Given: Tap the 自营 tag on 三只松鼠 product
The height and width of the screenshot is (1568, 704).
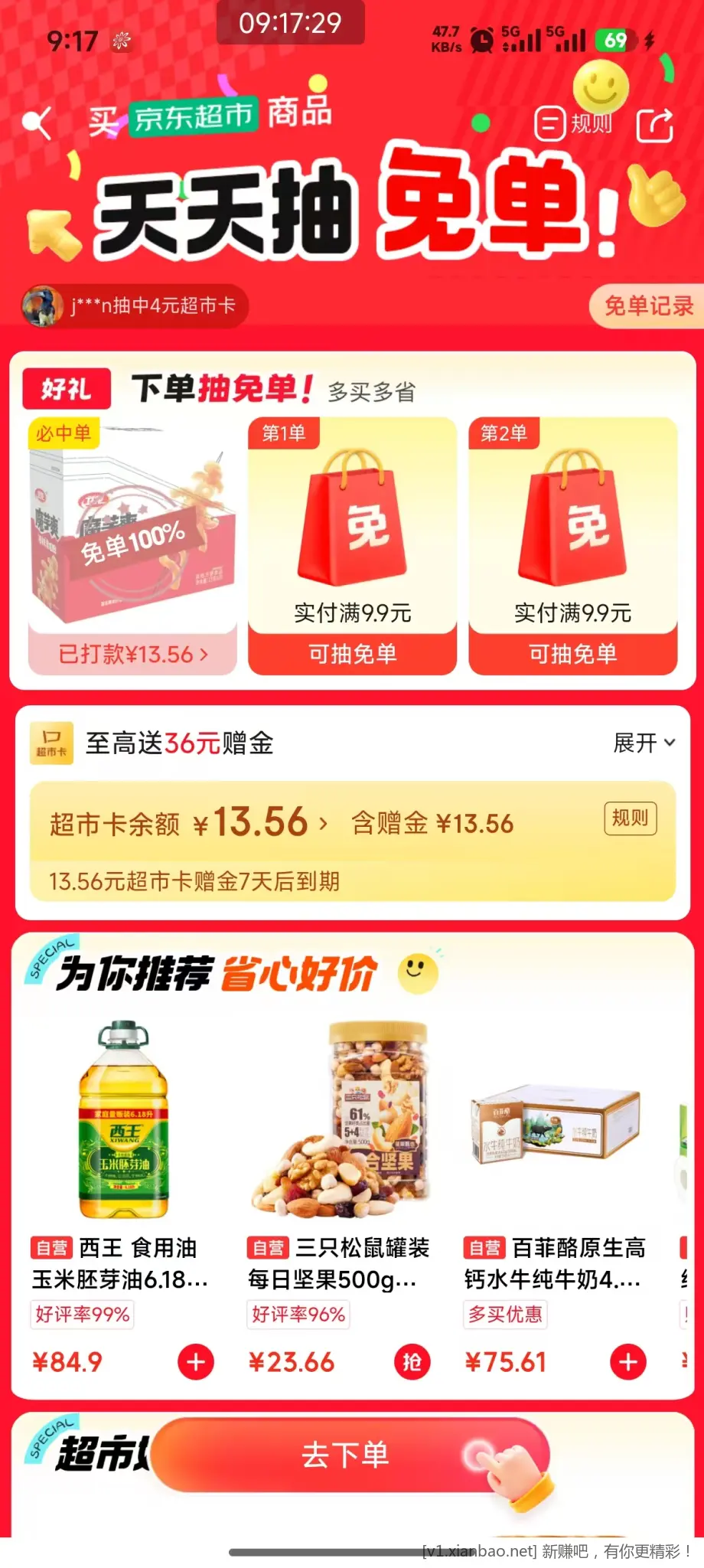Looking at the screenshot, I should 267,1248.
